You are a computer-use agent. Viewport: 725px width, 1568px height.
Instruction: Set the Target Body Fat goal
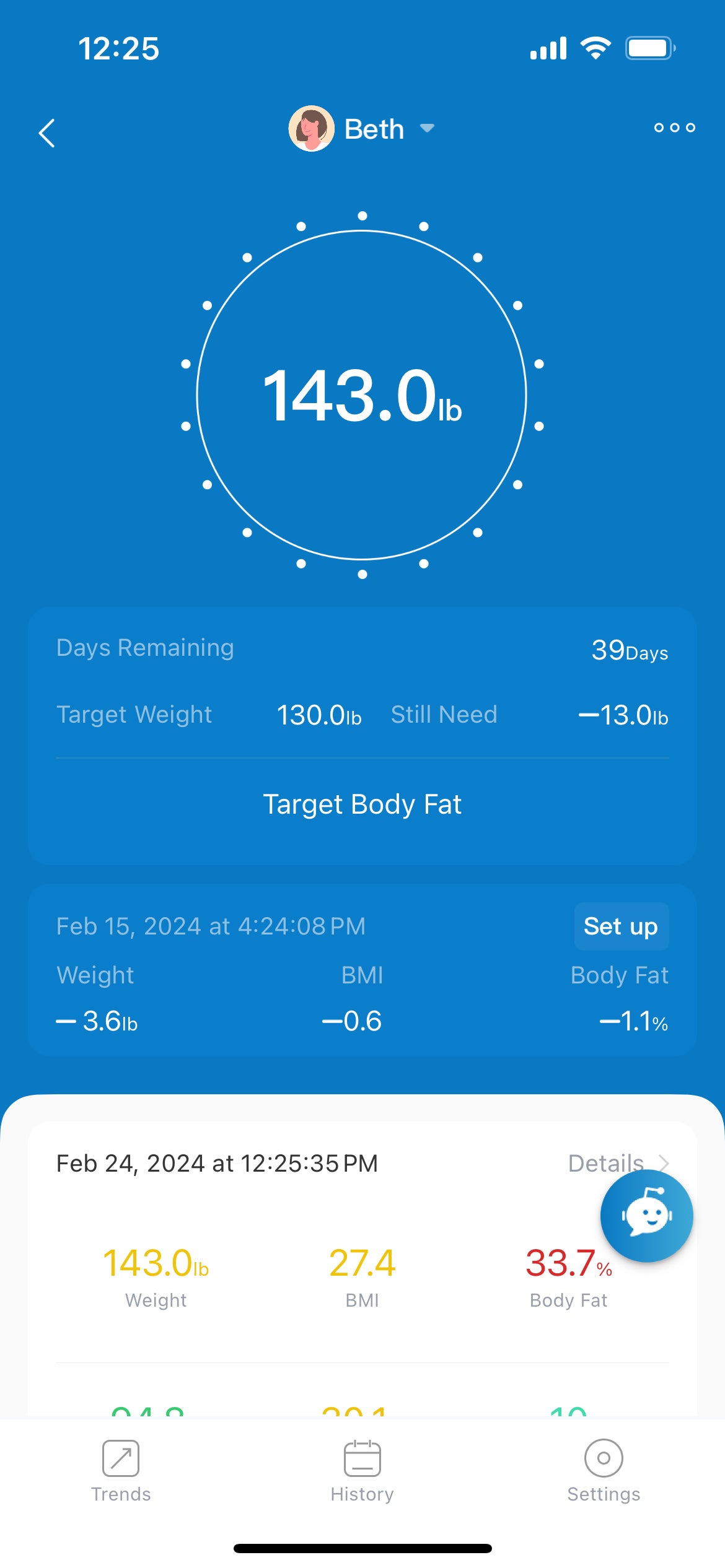tap(362, 804)
